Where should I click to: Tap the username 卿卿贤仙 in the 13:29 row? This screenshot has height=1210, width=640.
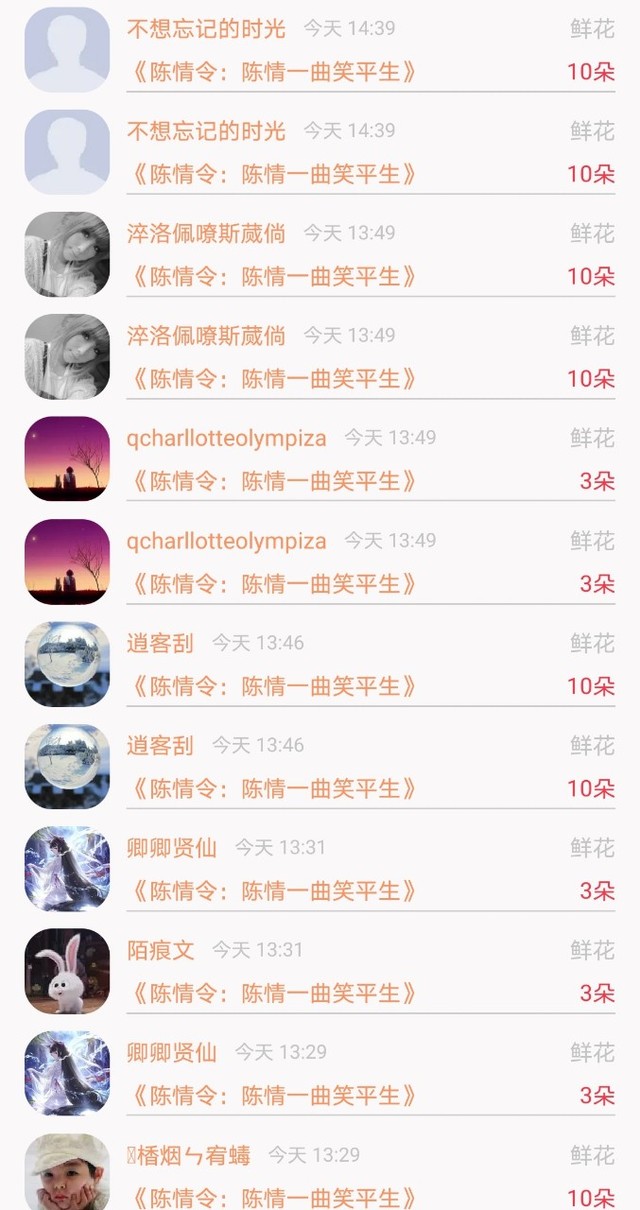coord(172,1052)
